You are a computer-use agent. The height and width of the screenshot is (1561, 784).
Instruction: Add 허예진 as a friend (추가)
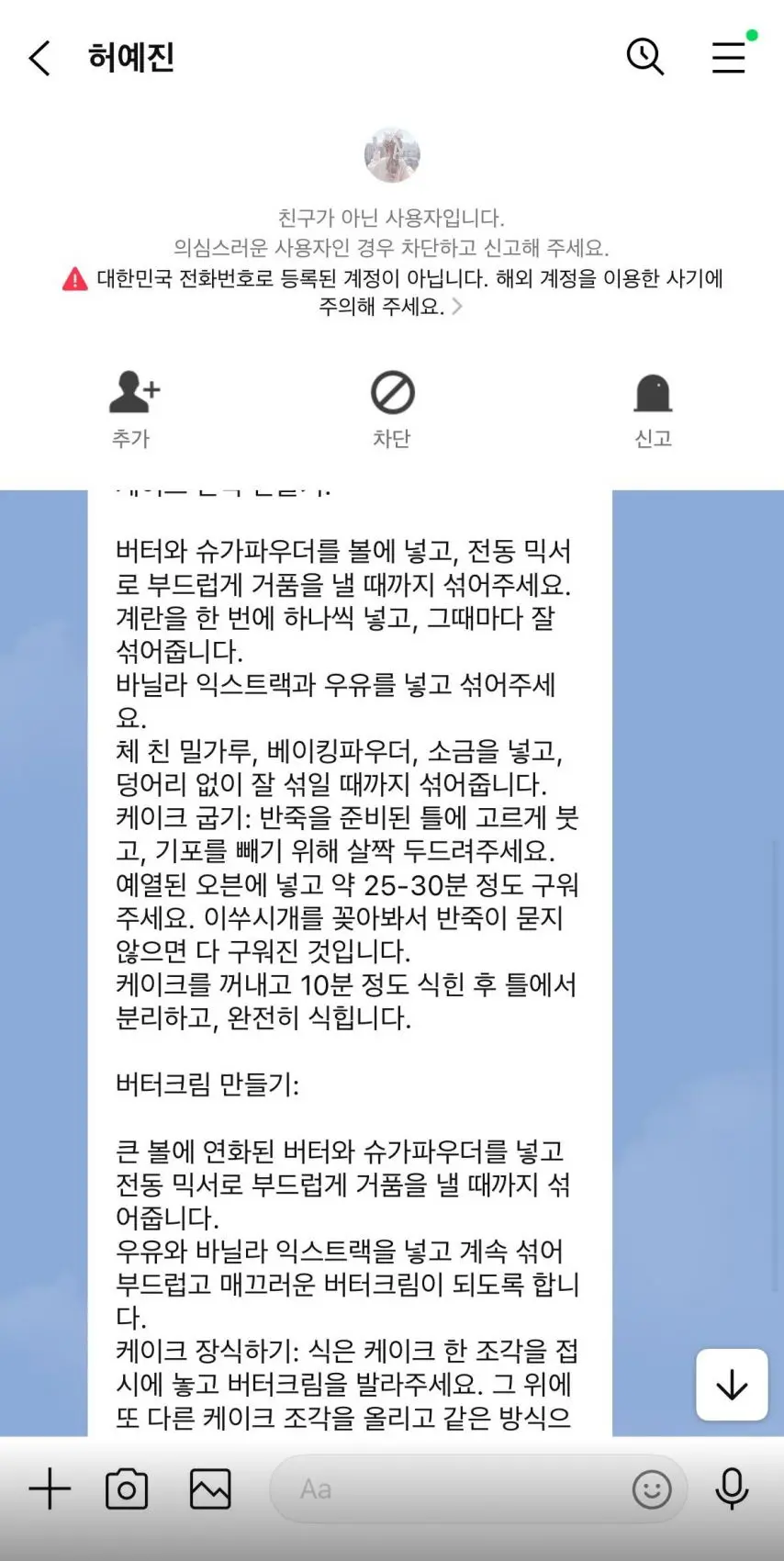click(133, 409)
